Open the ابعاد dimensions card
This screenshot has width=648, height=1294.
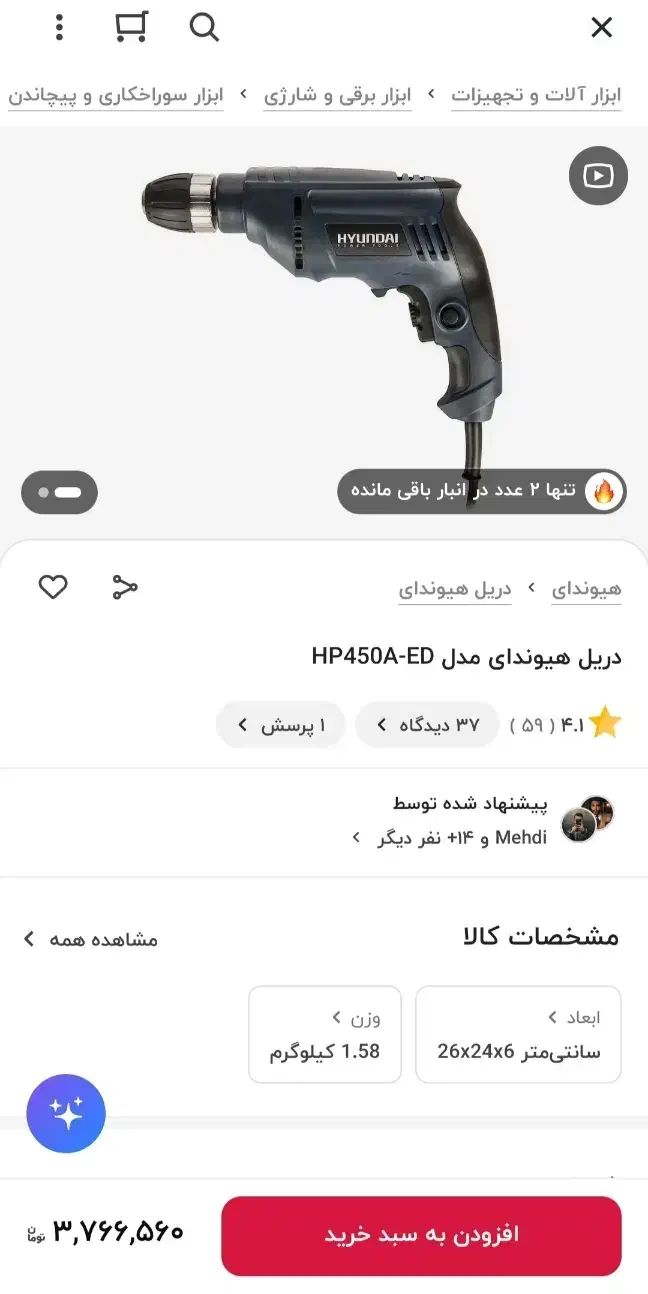tap(518, 1034)
